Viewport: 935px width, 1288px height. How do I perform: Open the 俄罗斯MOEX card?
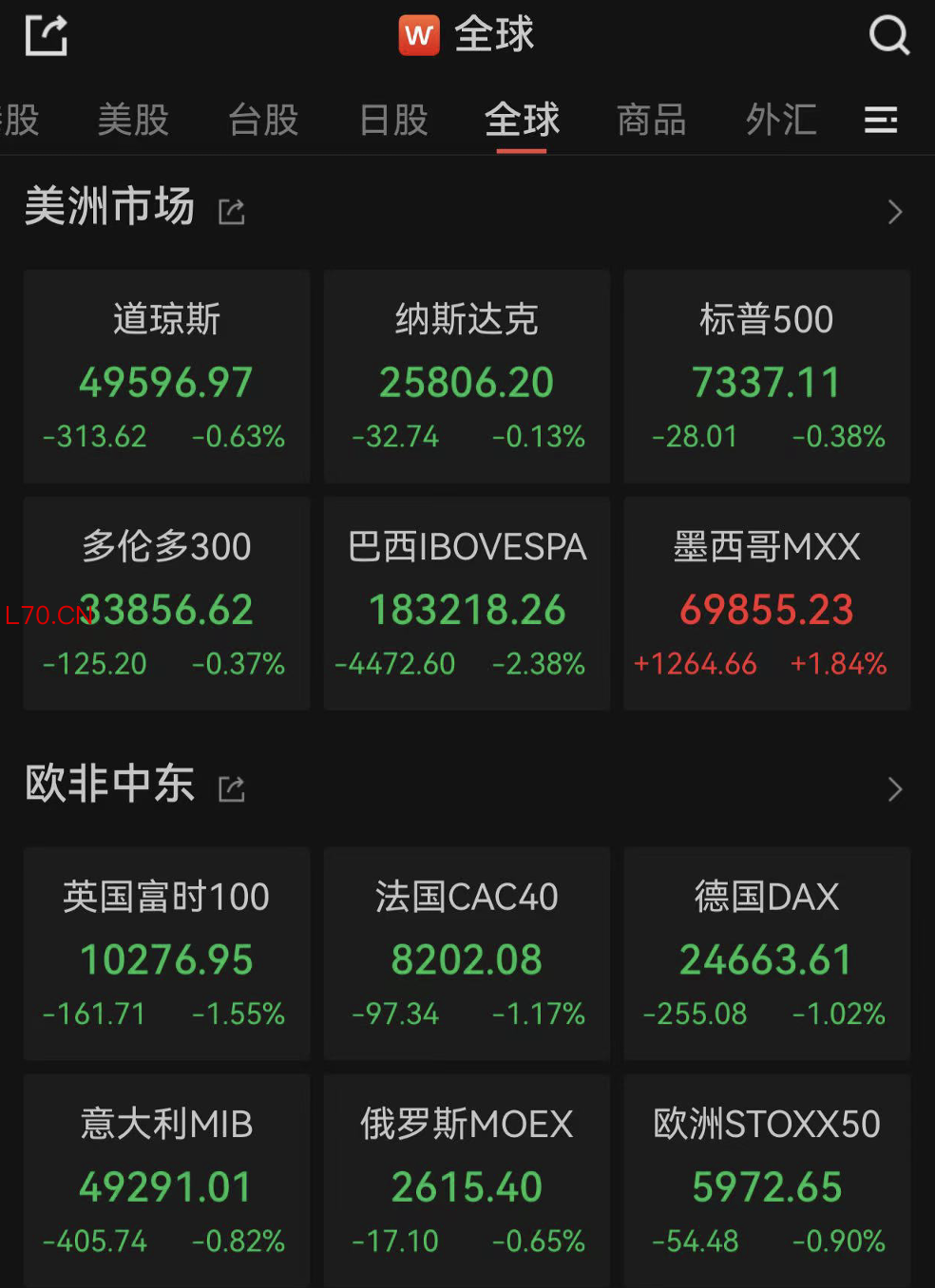(x=467, y=1181)
